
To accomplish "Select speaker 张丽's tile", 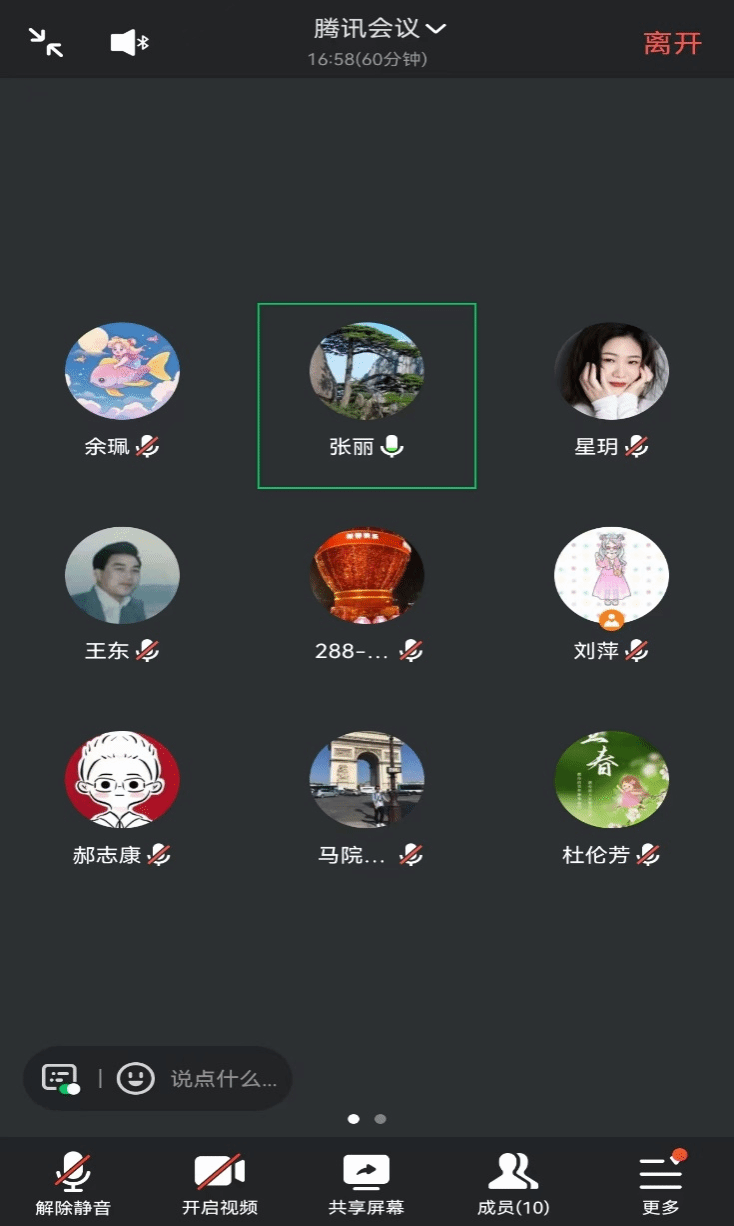I will [x=367, y=395].
